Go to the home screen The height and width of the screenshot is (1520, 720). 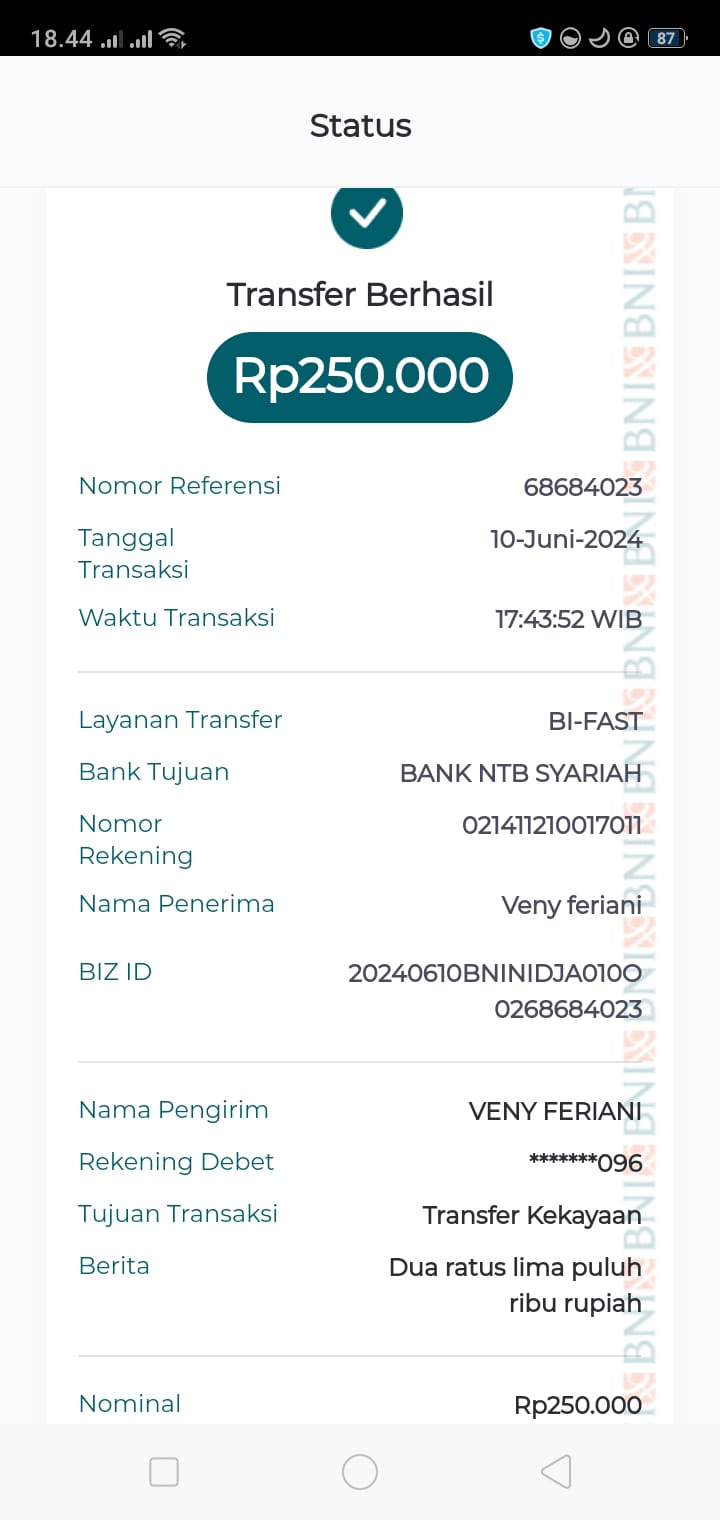(x=360, y=1471)
